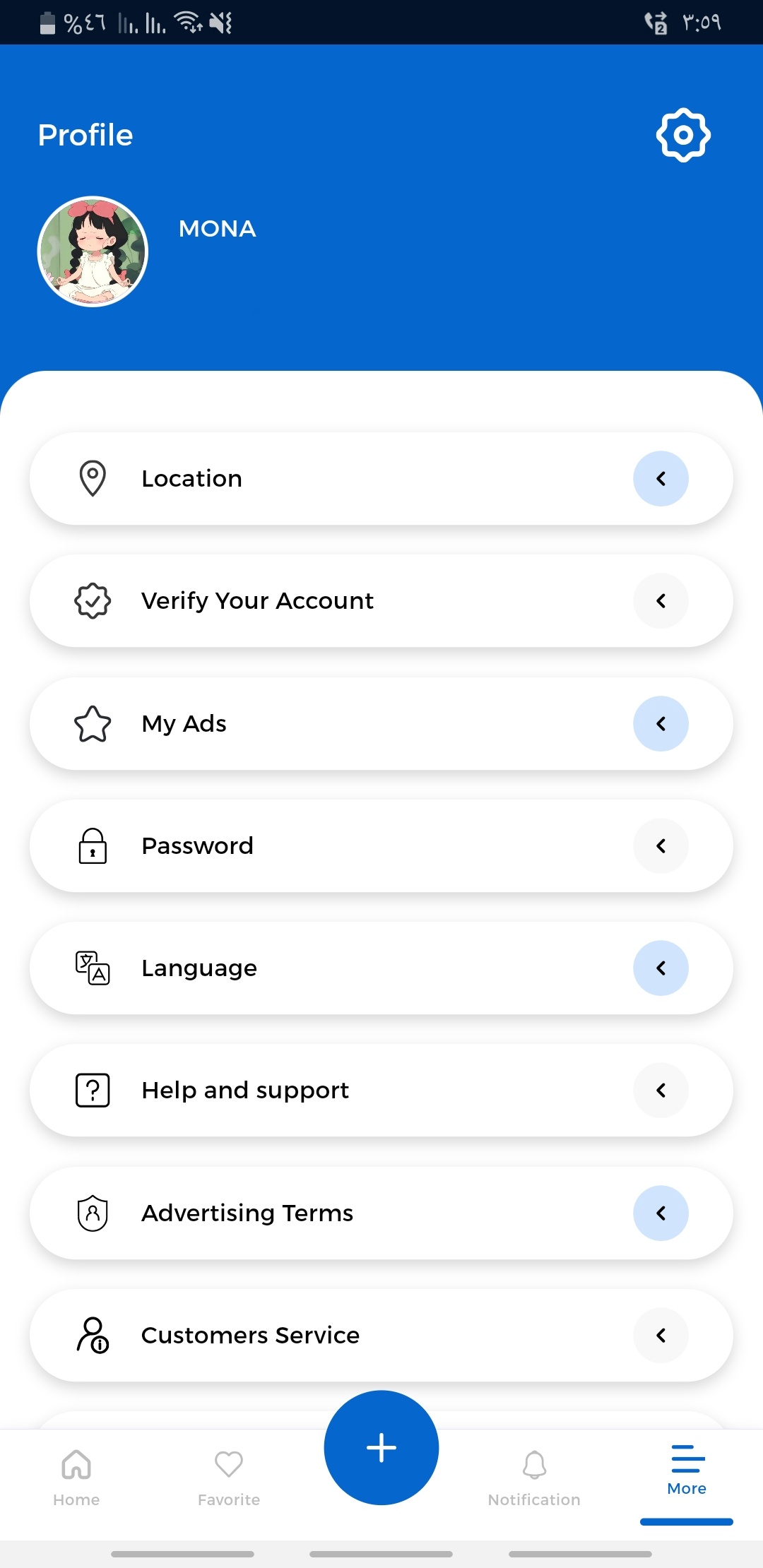Open the Notification tab

(x=534, y=1476)
